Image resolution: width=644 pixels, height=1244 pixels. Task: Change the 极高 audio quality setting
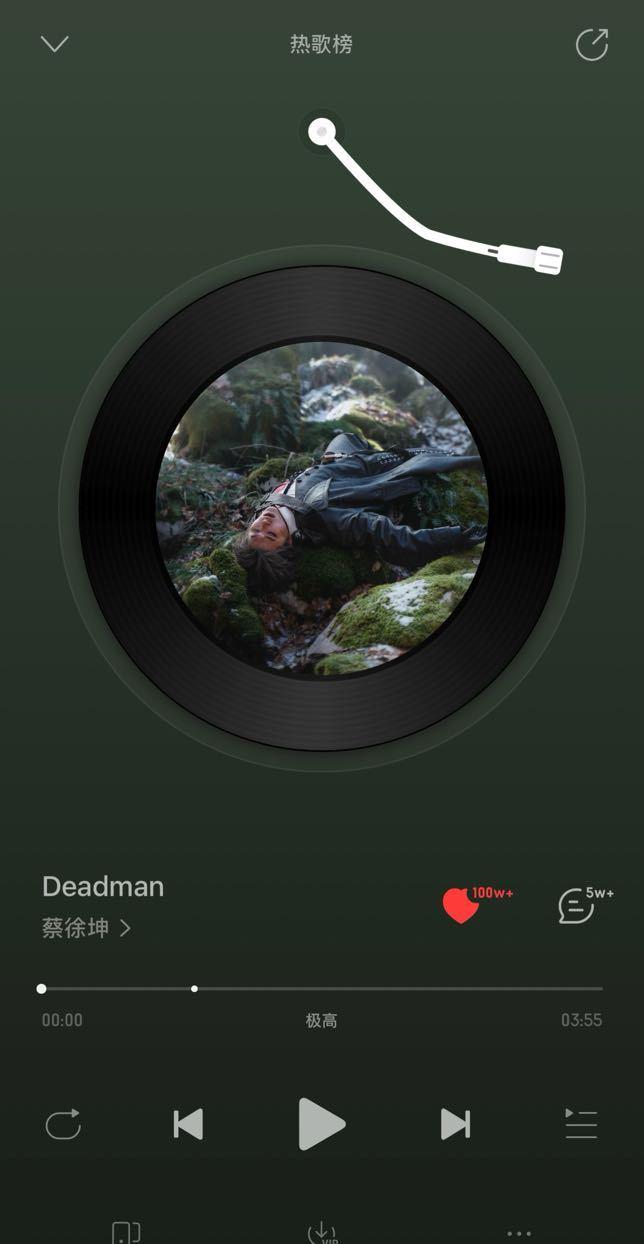click(x=322, y=1020)
